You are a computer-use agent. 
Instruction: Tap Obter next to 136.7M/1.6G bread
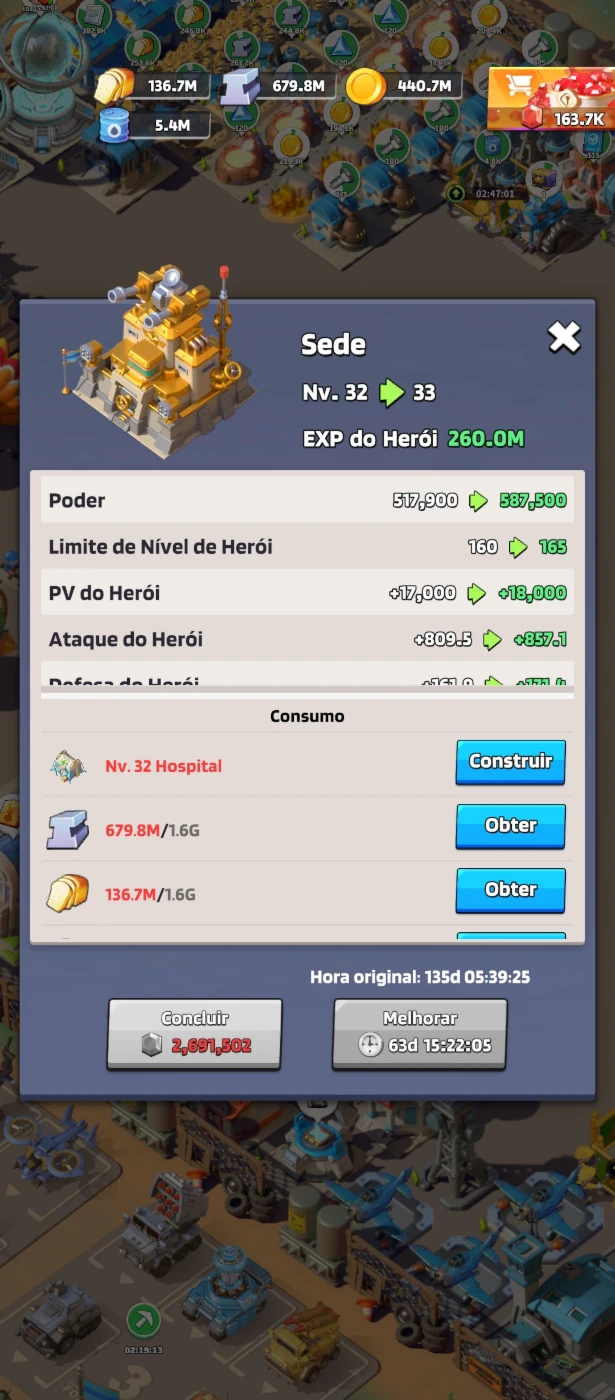coord(511,890)
